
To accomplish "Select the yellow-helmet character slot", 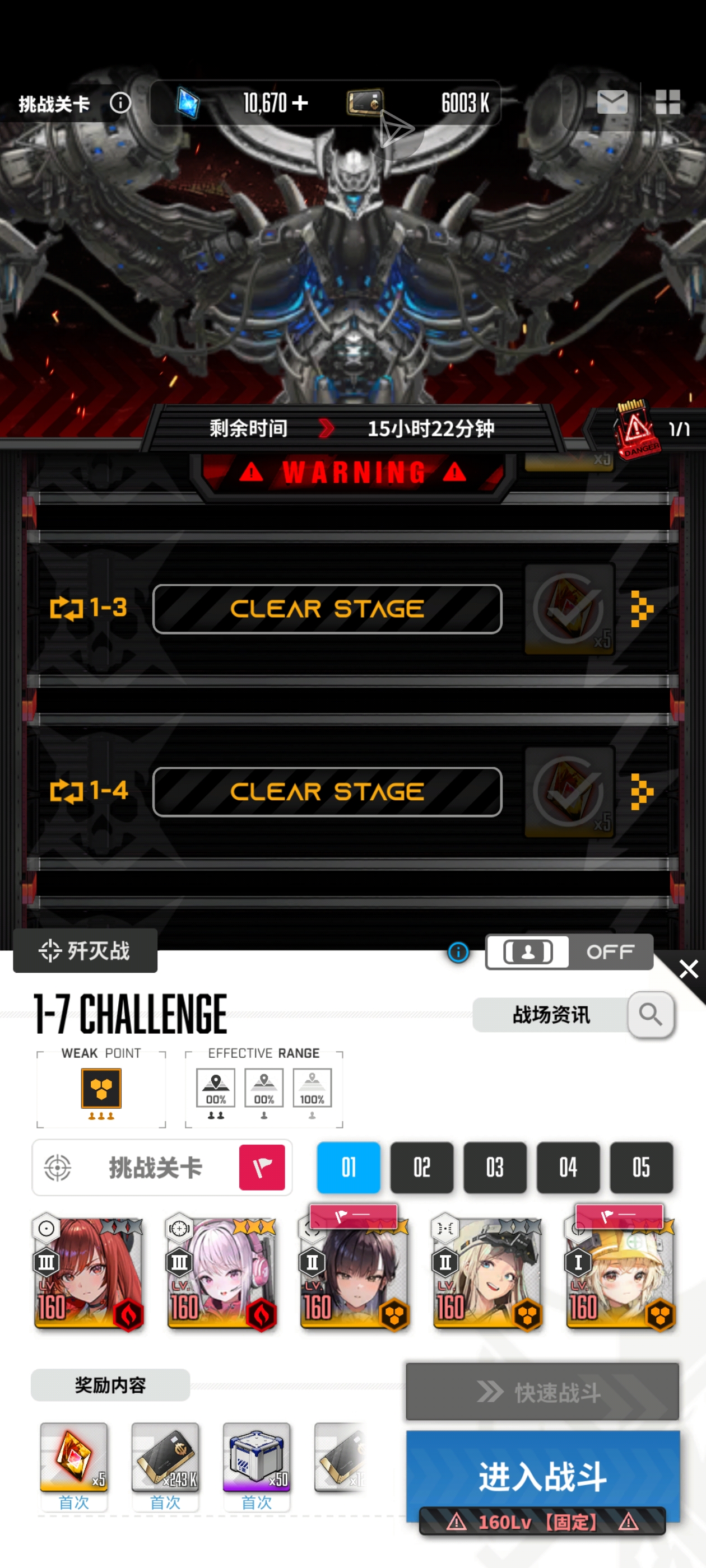I will (x=621, y=1273).
